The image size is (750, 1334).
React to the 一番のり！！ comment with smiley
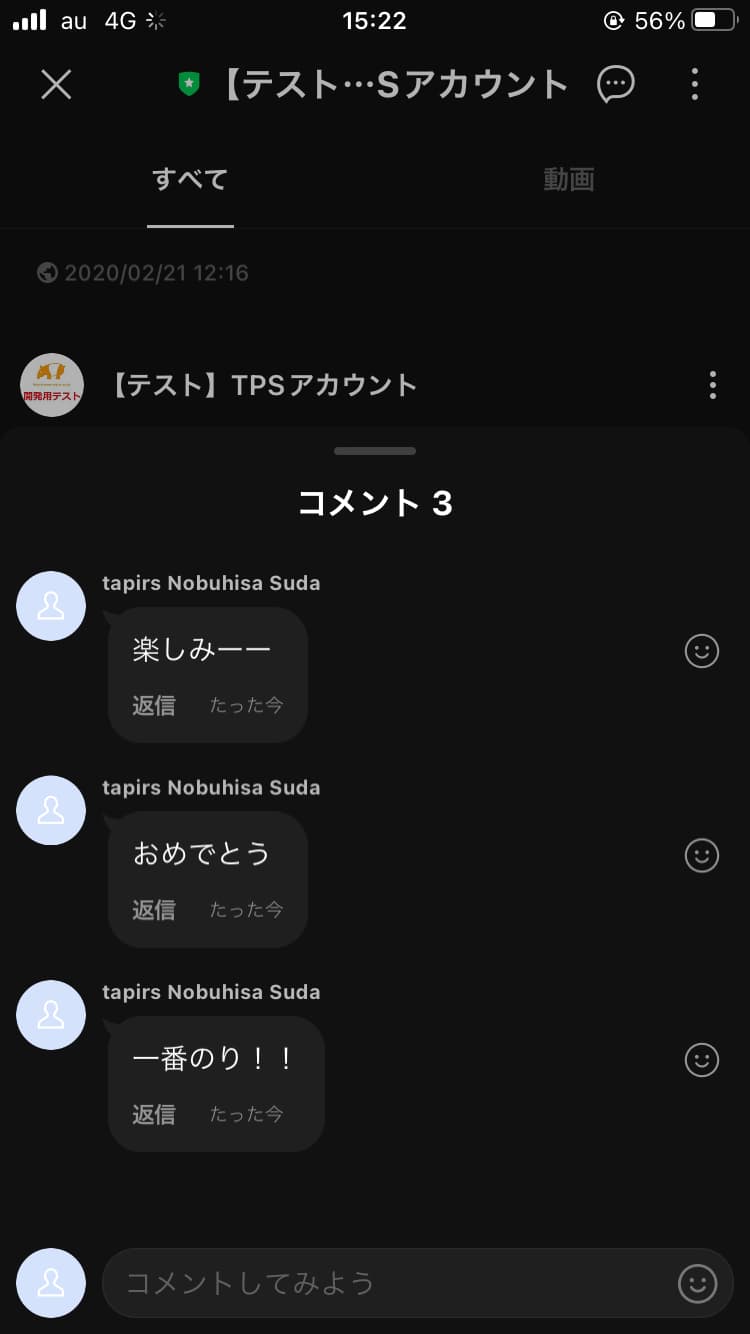[702, 1060]
